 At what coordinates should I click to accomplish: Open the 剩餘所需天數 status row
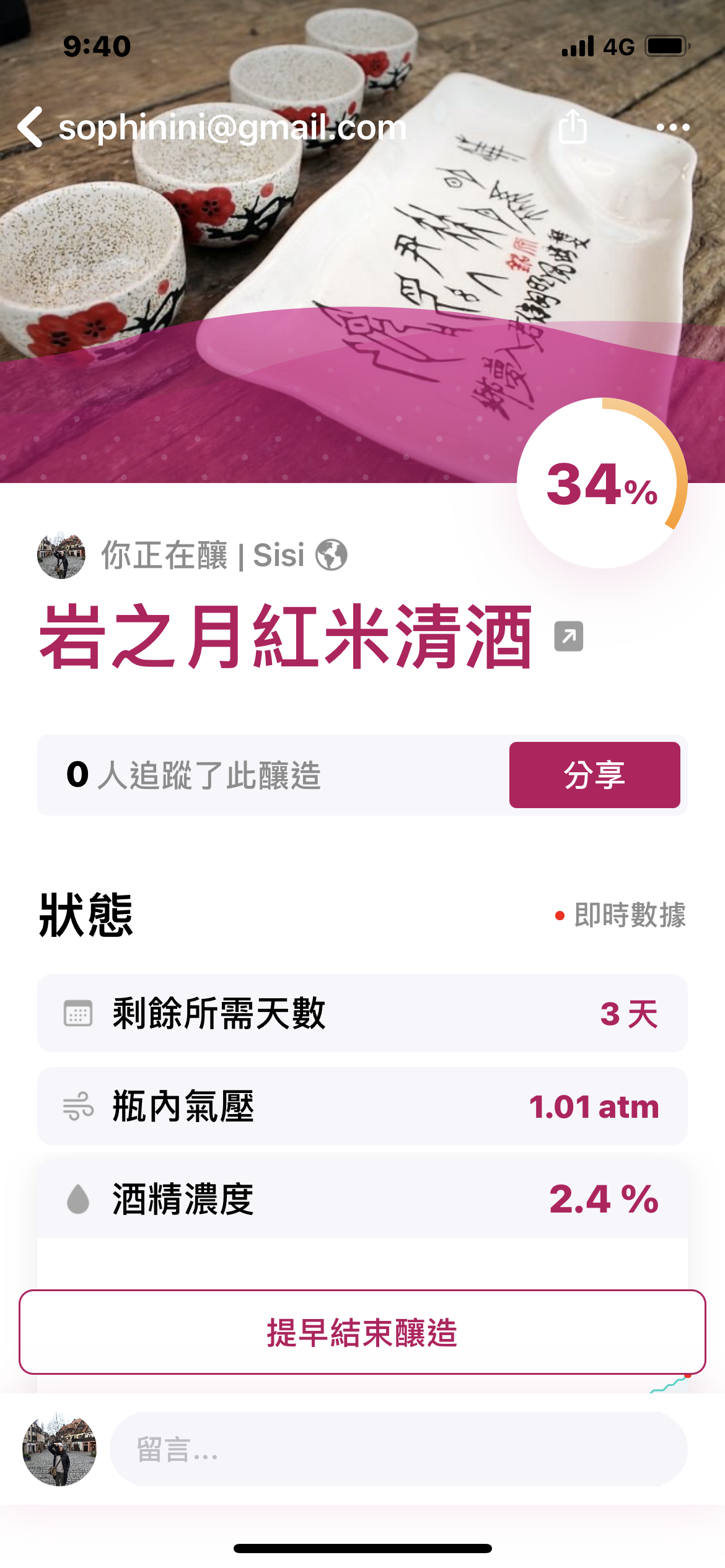pos(362,1013)
